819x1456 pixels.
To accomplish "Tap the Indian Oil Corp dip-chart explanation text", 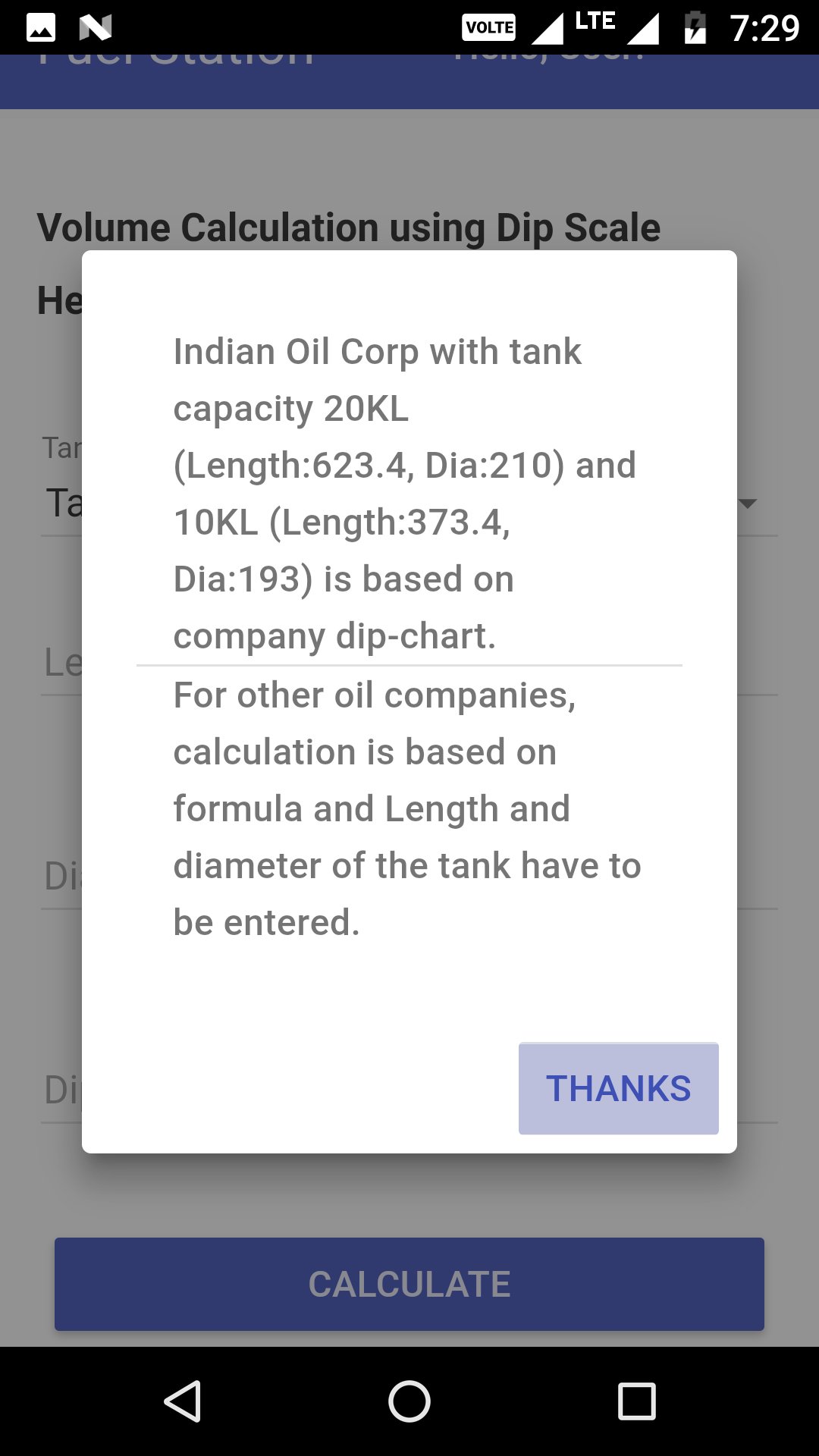I will [x=406, y=493].
